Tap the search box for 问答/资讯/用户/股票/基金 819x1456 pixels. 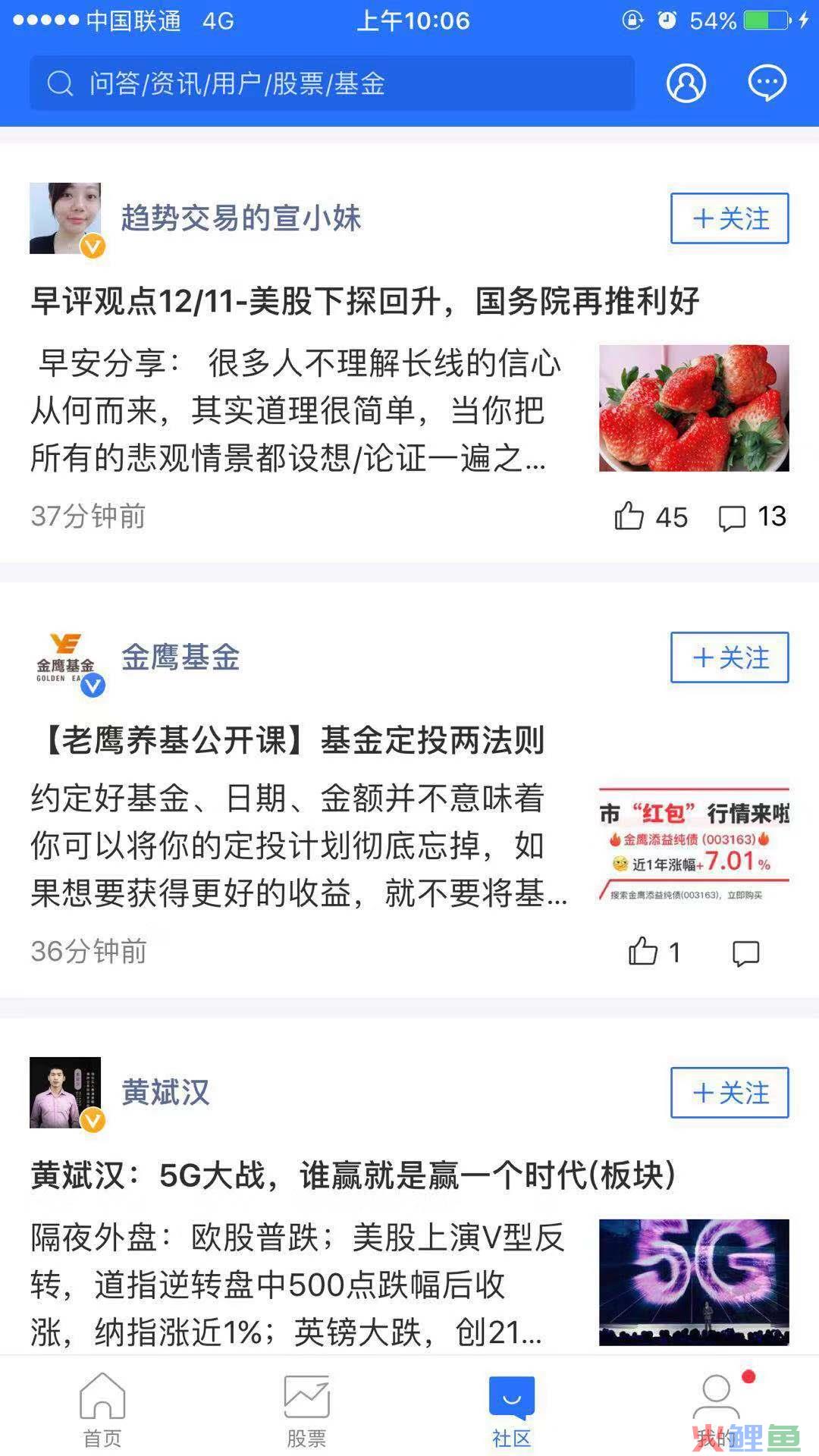[332, 83]
